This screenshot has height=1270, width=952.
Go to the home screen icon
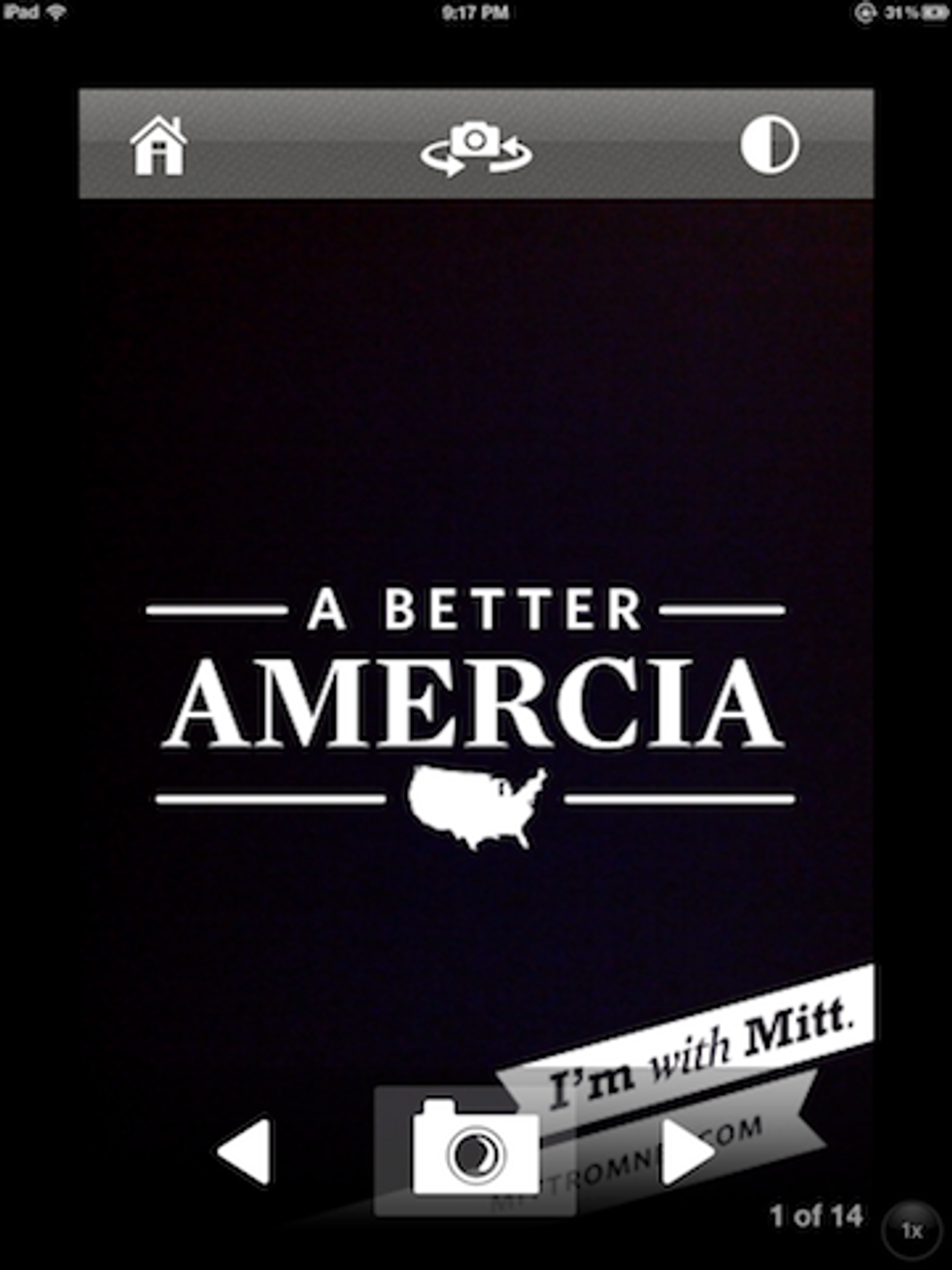click(x=158, y=146)
